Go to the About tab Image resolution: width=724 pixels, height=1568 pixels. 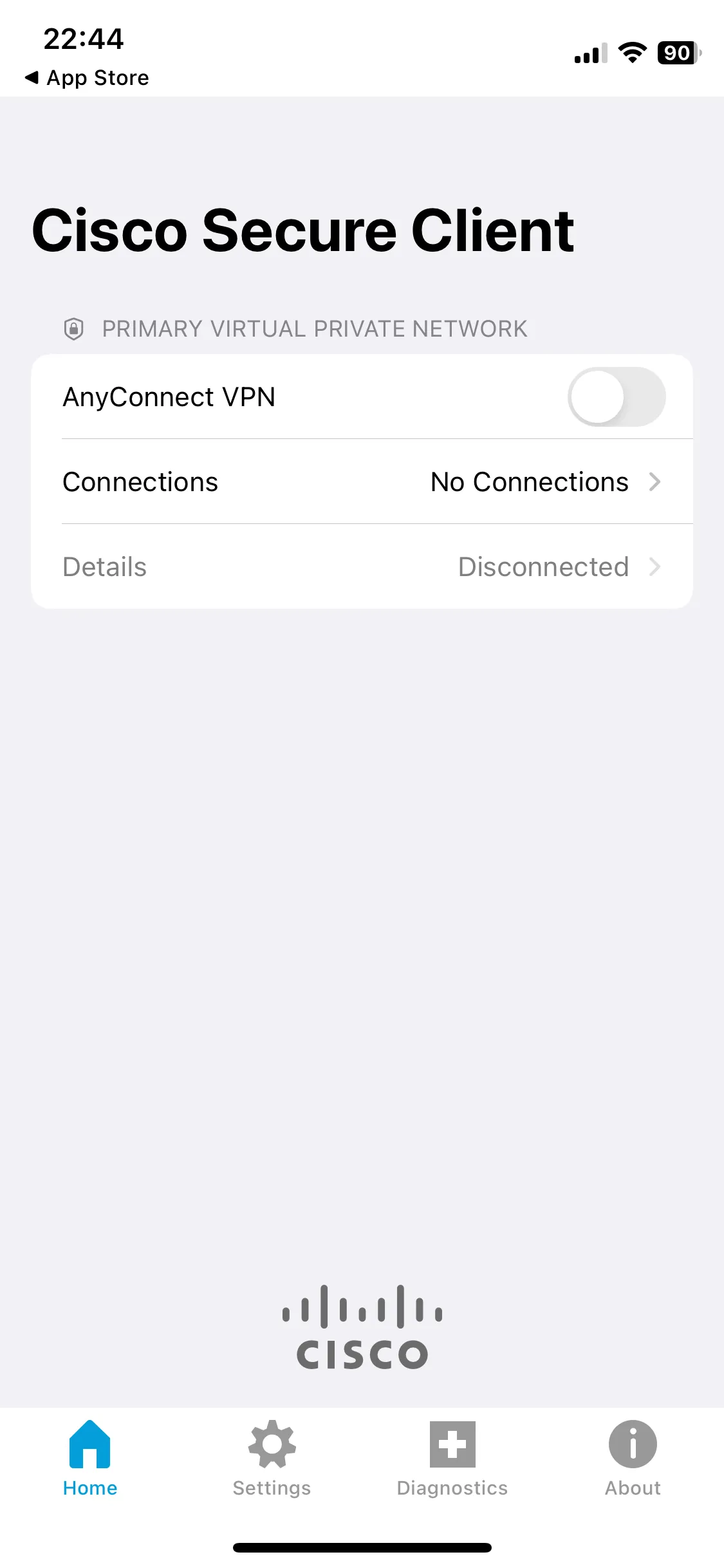[x=633, y=1459]
